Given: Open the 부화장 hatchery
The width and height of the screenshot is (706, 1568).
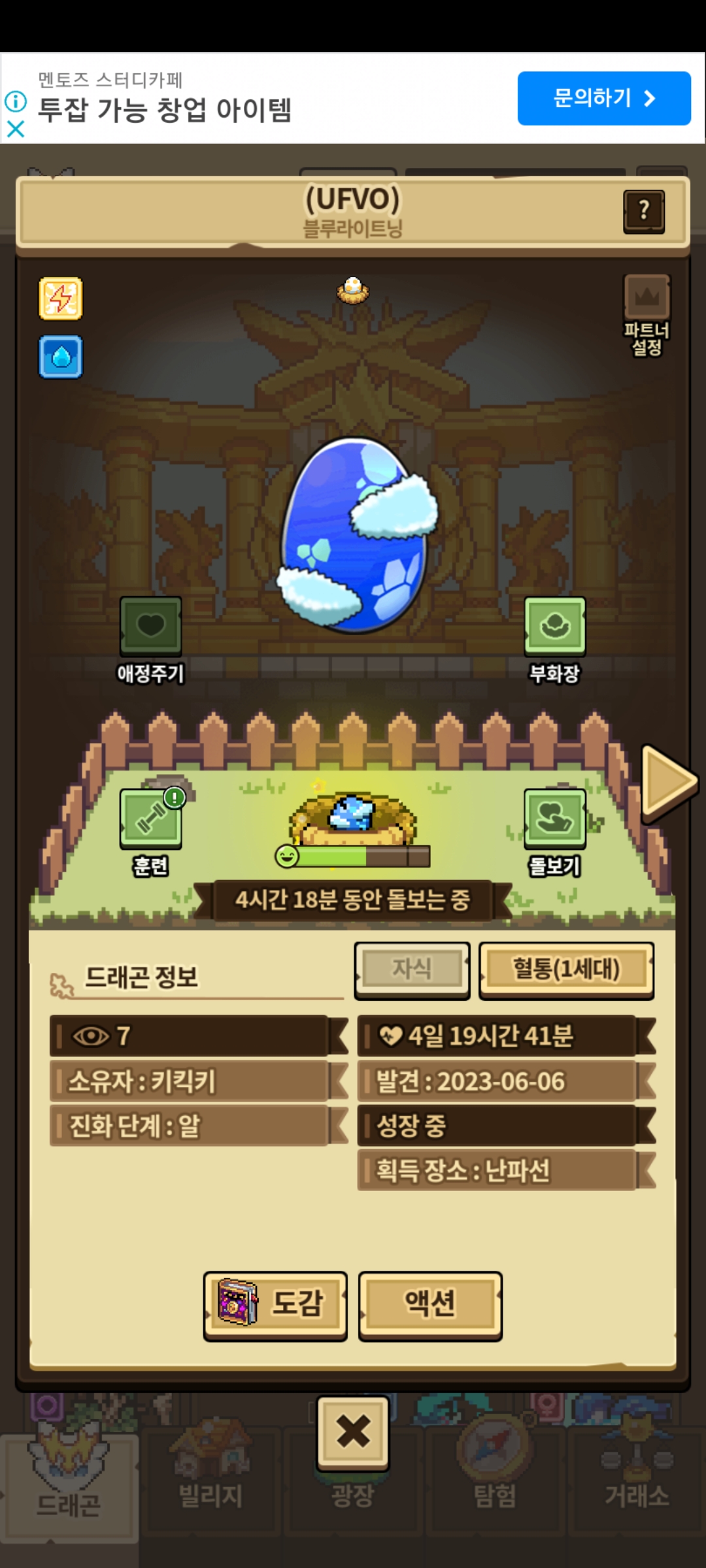Looking at the screenshot, I should 554,627.
